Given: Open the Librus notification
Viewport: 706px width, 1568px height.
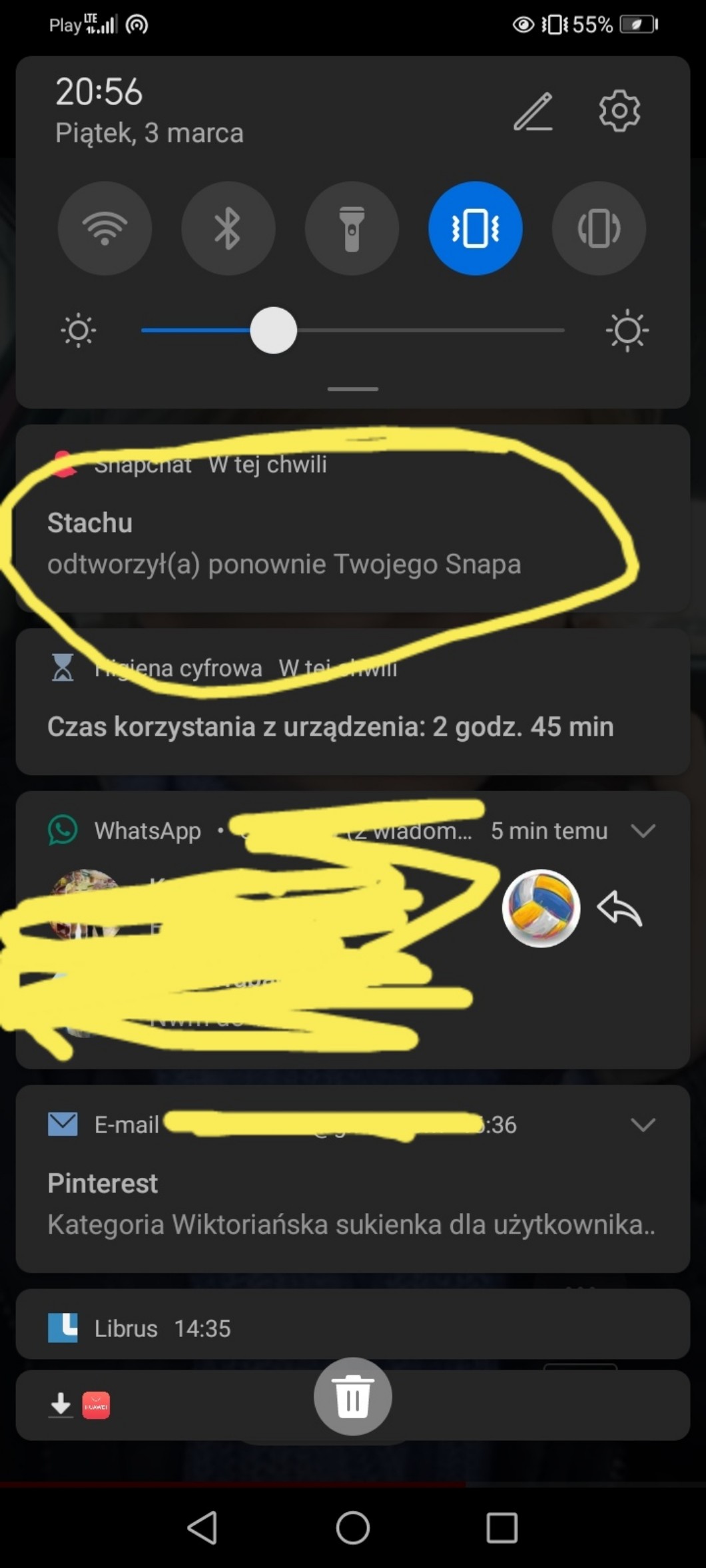Looking at the screenshot, I should [x=350, y=1328].
